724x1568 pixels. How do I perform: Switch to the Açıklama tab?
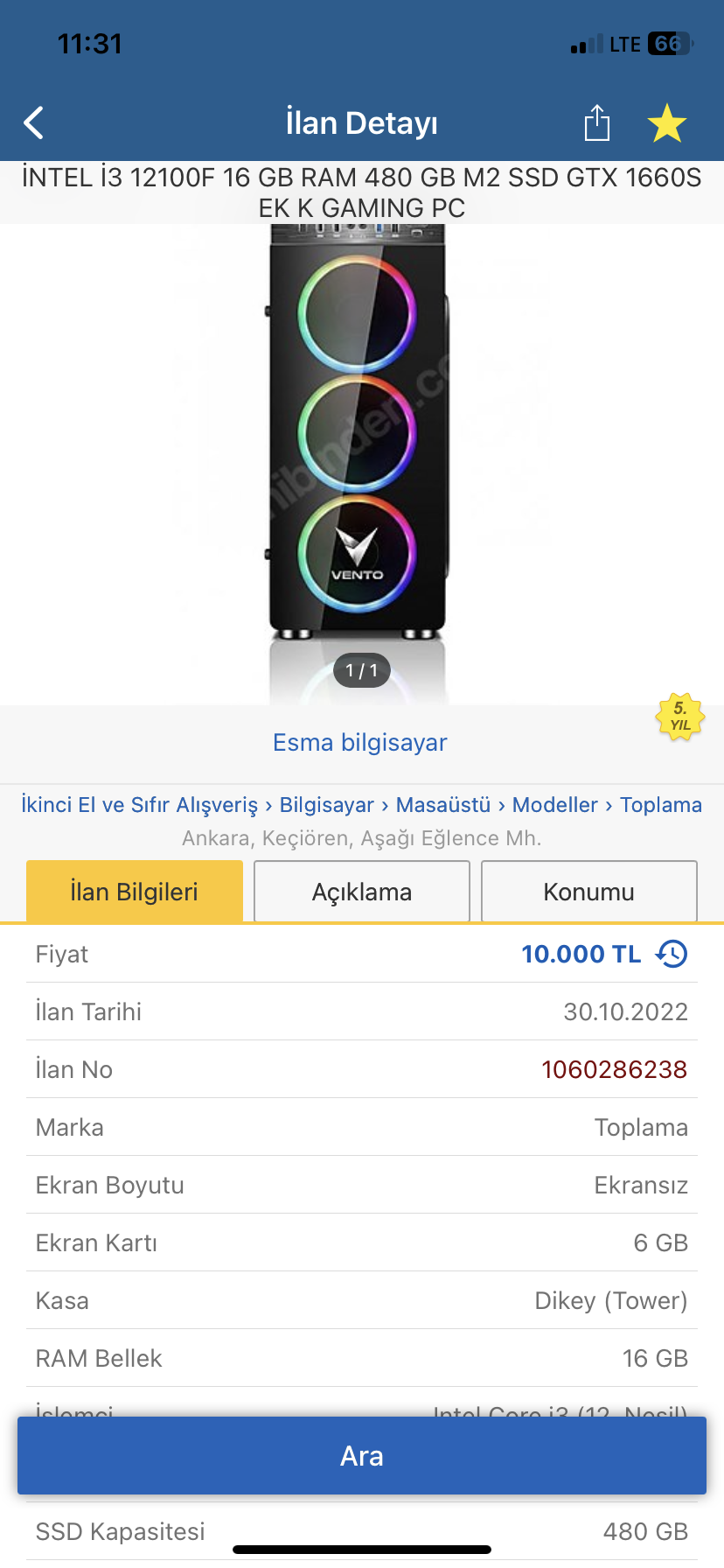coord(362,892)
